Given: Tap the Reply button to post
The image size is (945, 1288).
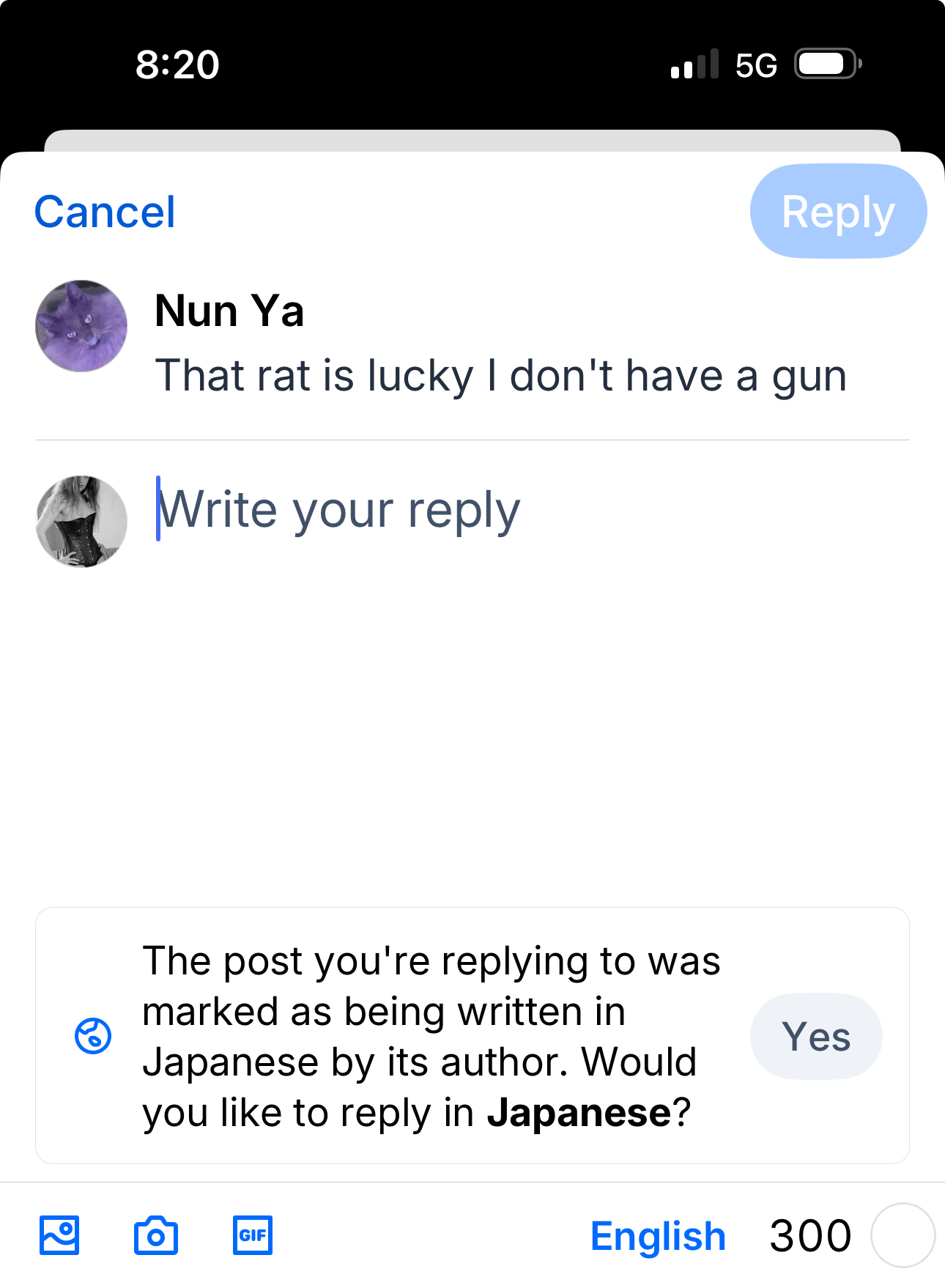Looking at the screenshot, I should pos(838,212).
